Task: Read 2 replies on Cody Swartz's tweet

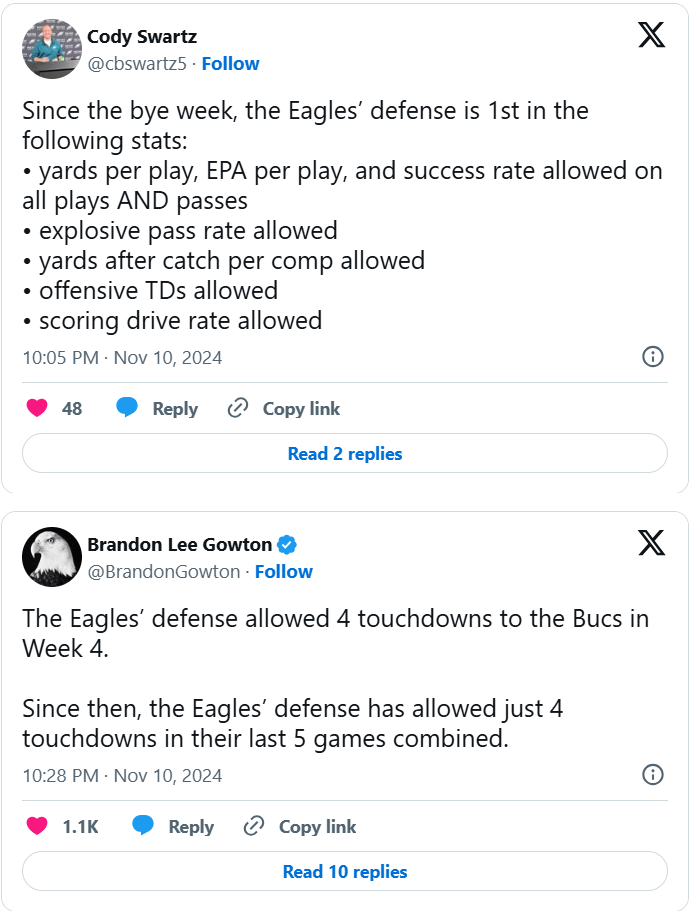Action: [344, 453]
